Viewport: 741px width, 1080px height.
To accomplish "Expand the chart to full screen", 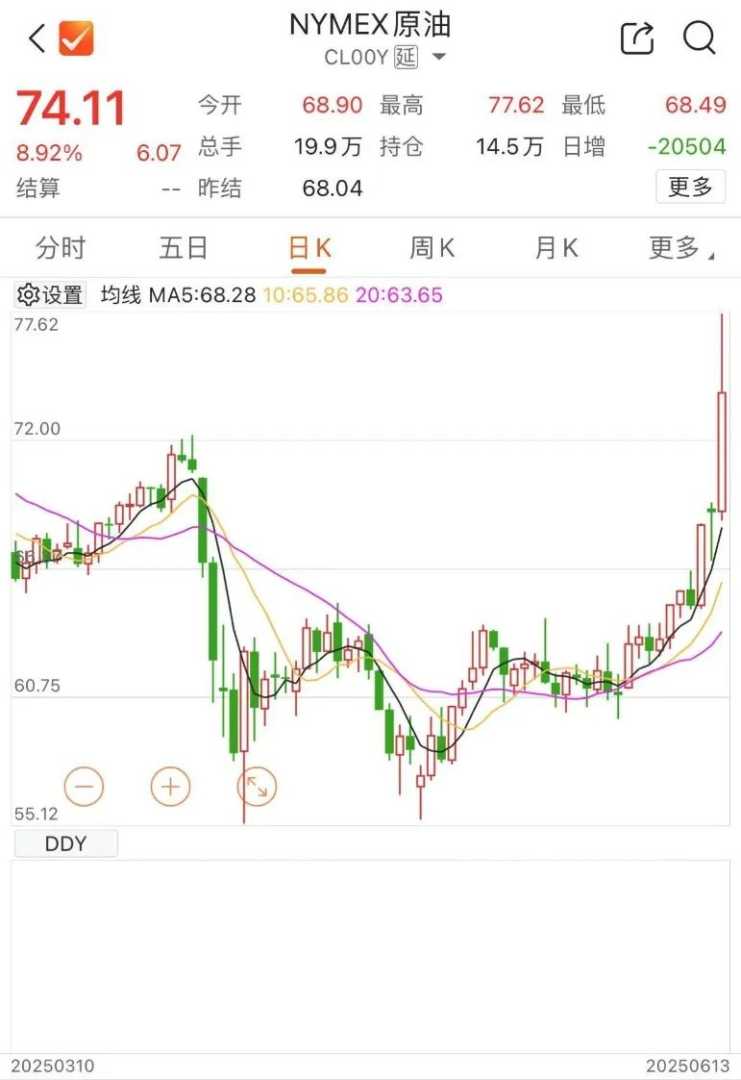I will (x=257, y=787).
